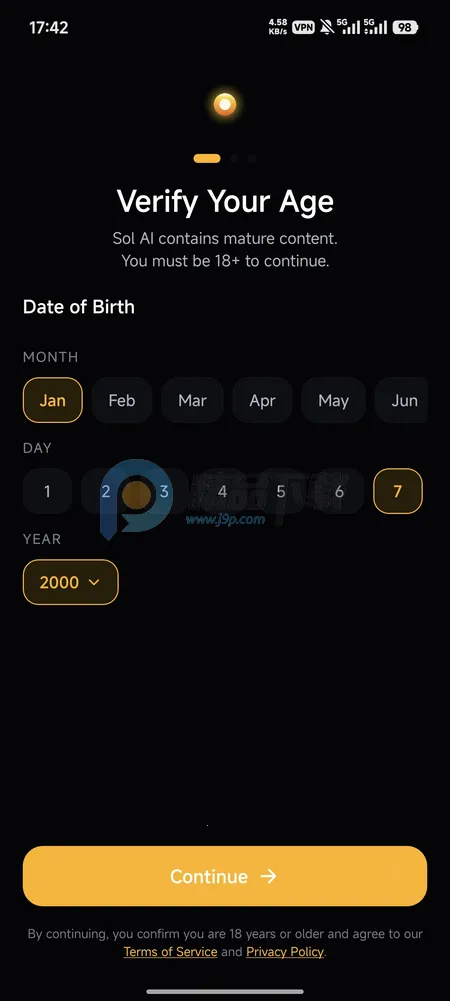The width and height of the screenshot is (450, 1001).
Task: Pick Mar in the month row
Action: tap(192, 400)
